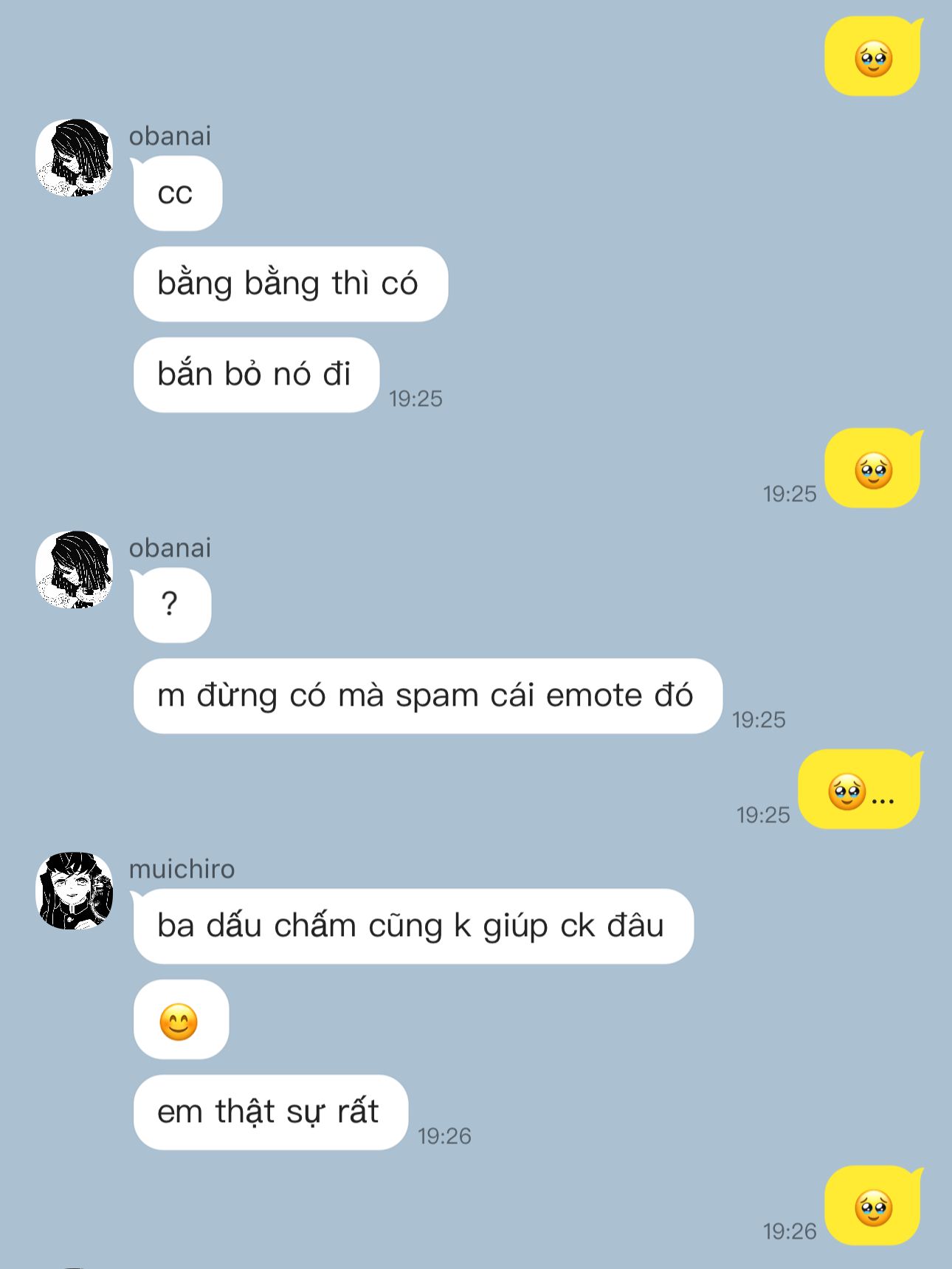Screen dimensions: 952x1269
Task: Tap obanai's avatar next to the 'cc' message
Action: coord(75,157)
